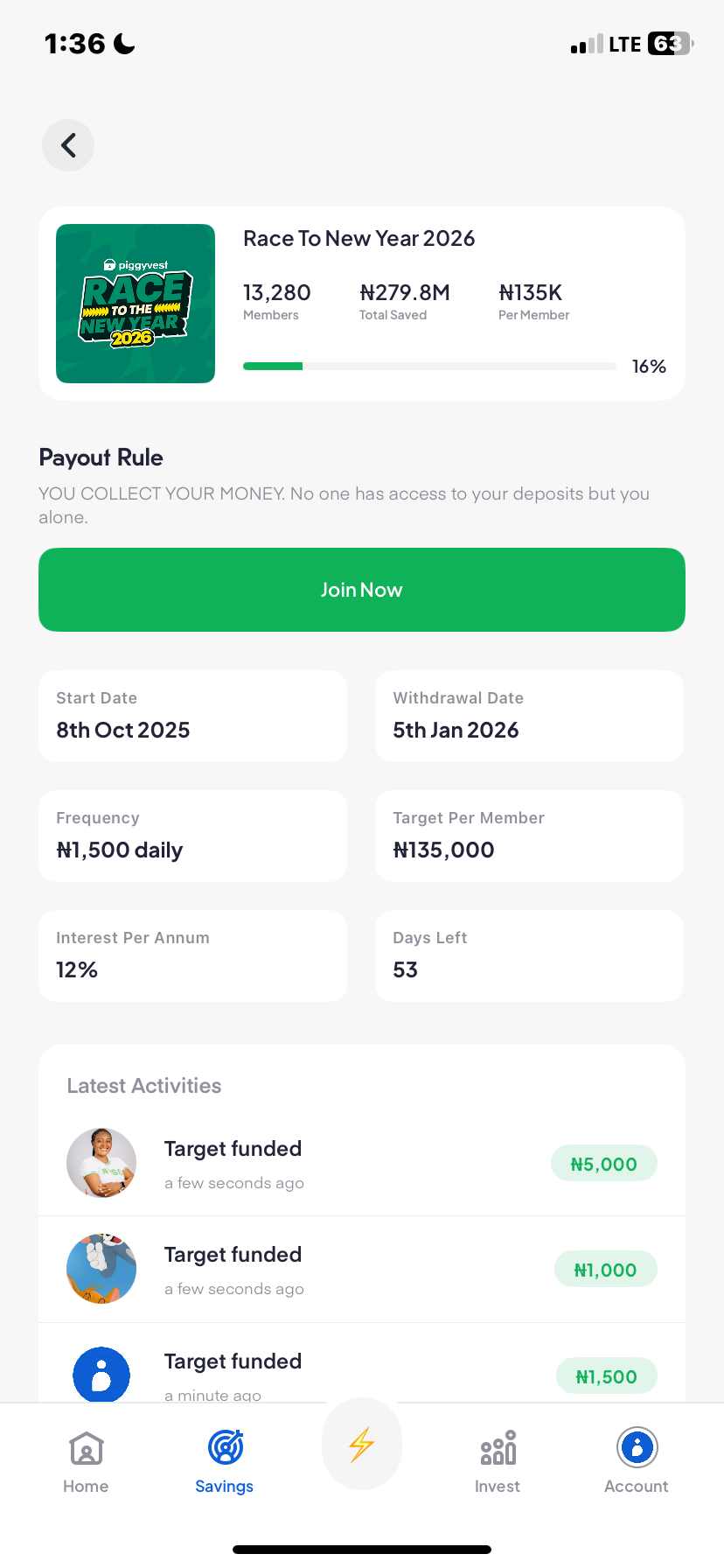The height and width of the screenshot is (1568, 724).
Task: Select the Days Left 53 card
Action: [x=528, y=955]
